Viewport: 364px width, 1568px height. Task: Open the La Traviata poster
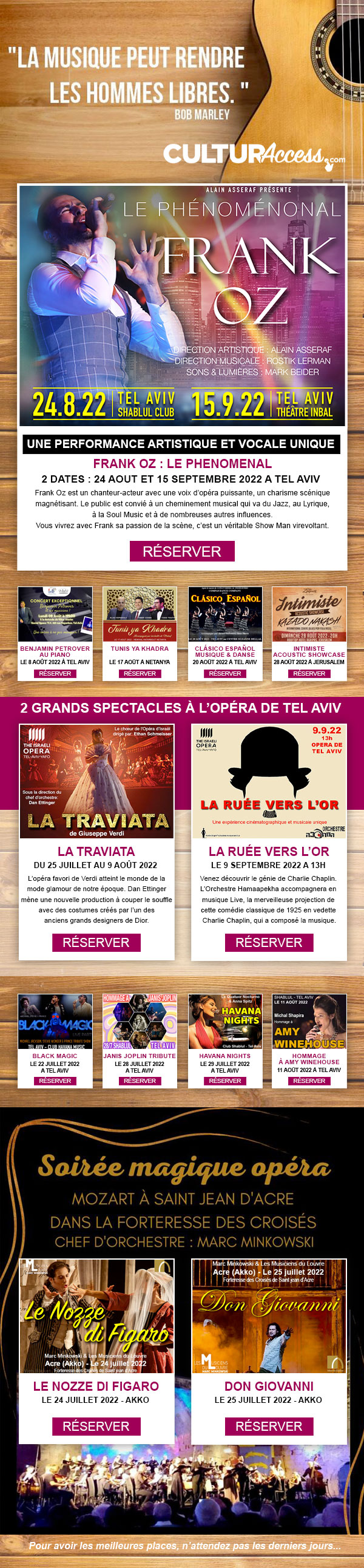tap(96, 780)
